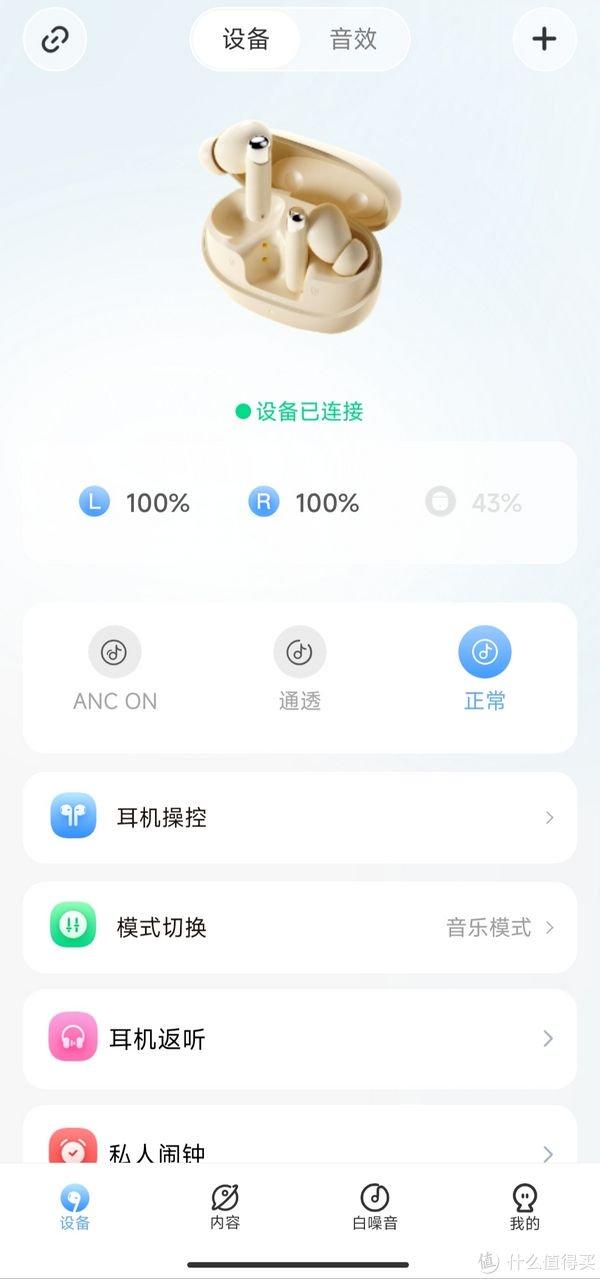Screen dimensions: 600x1279
Task: Open 模式切换 music mode row
Action: pos(300,927)
